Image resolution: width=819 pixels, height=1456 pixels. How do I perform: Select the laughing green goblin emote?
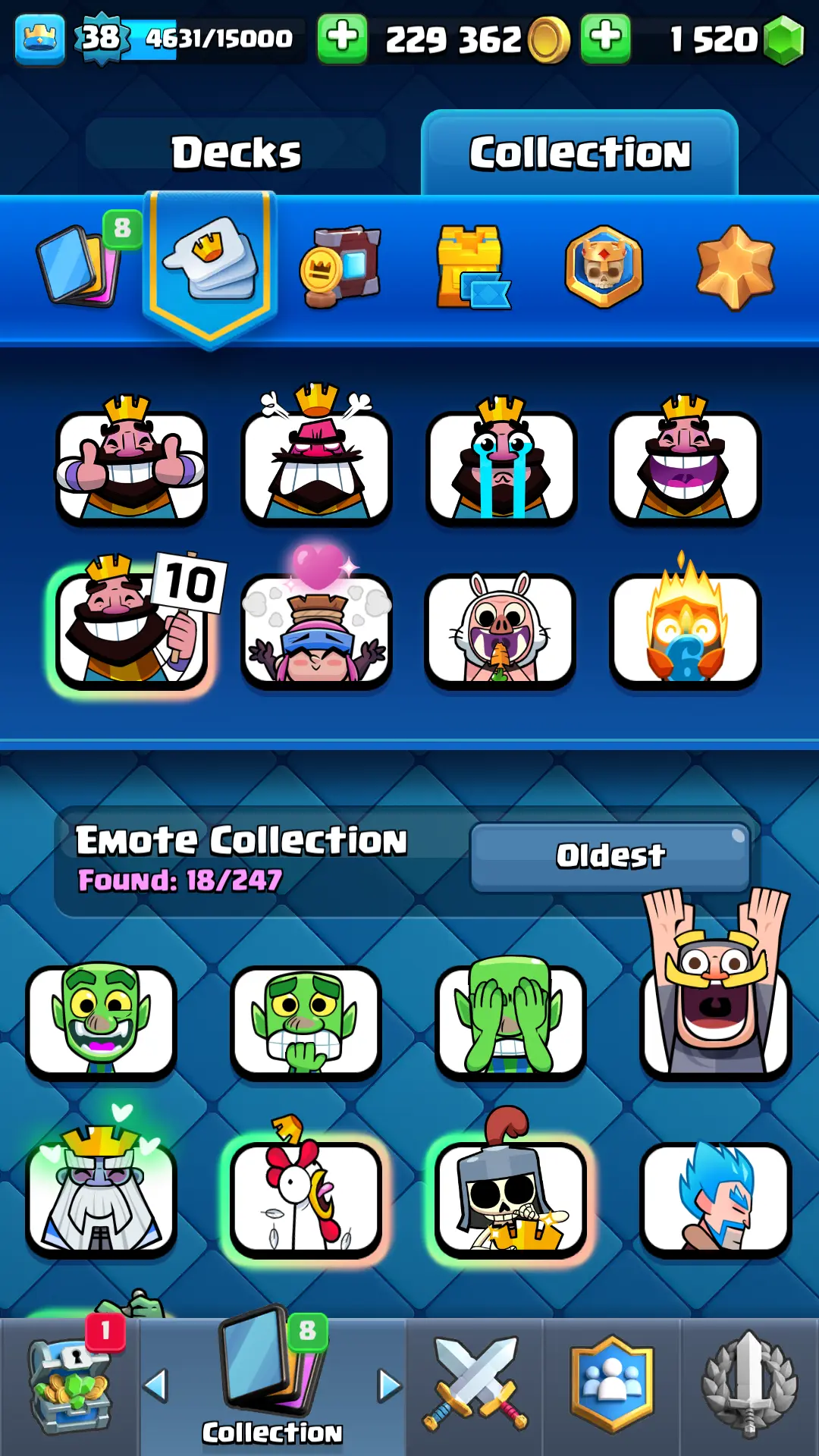102,1021
